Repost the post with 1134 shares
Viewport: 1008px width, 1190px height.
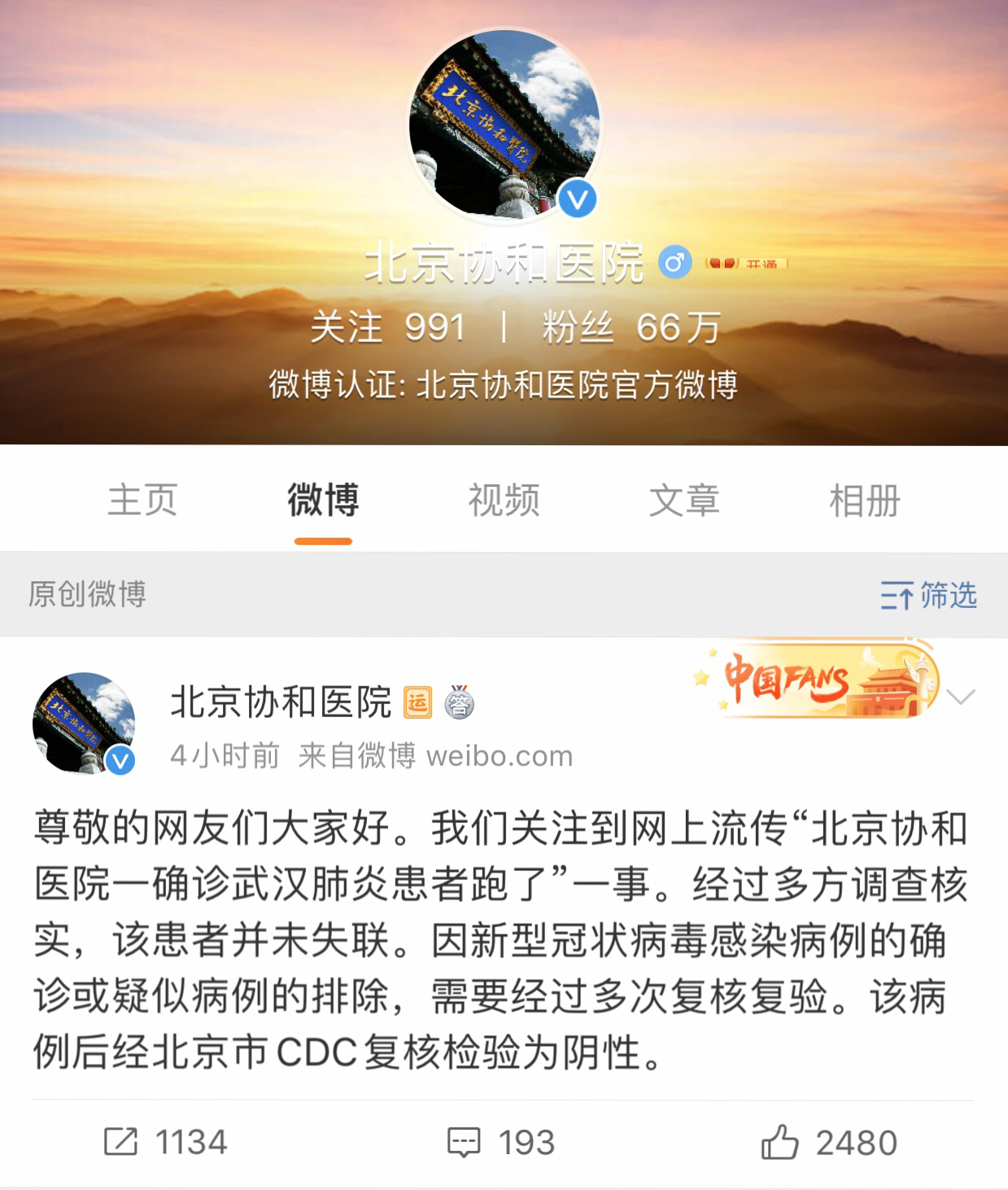pos(166,1142)
